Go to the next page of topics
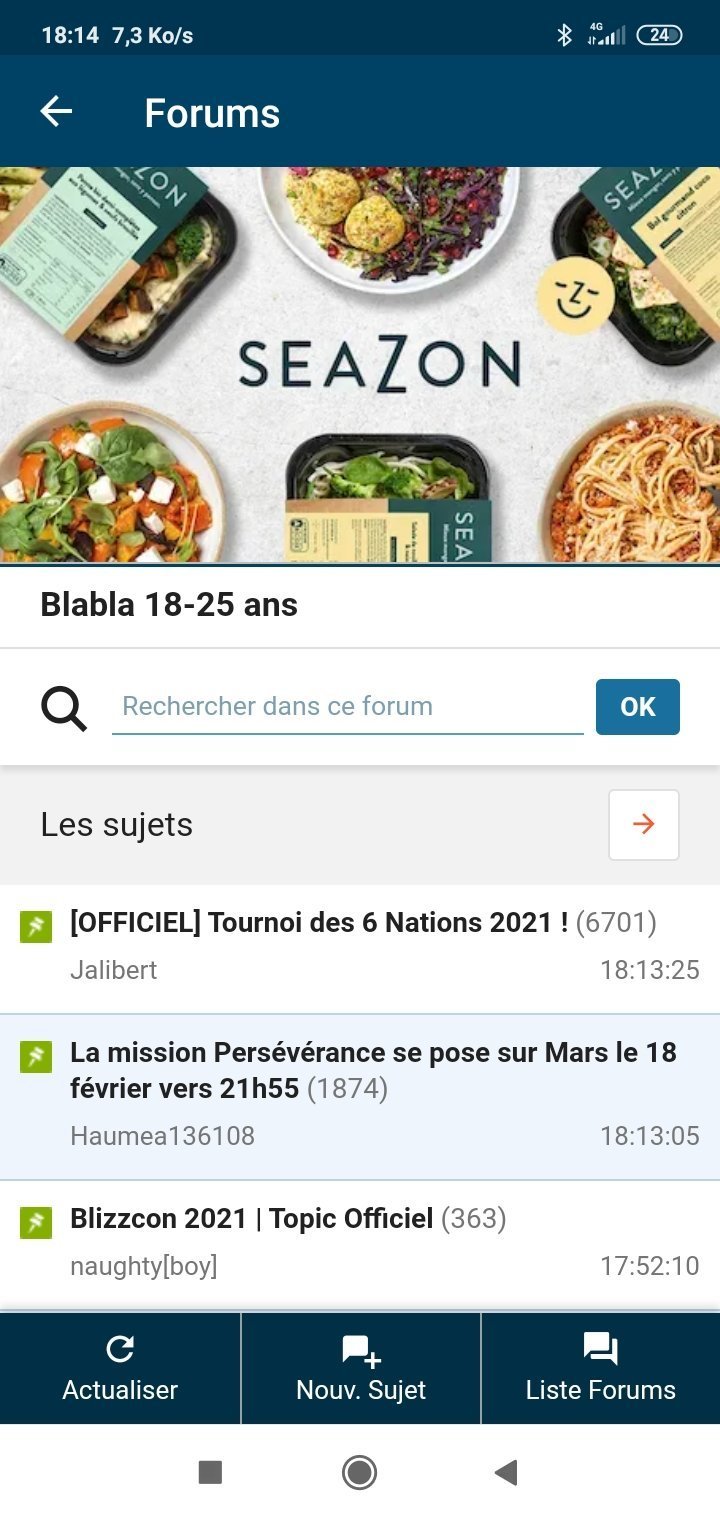Viewport: 720px width, 1520px height. point(643,825)
